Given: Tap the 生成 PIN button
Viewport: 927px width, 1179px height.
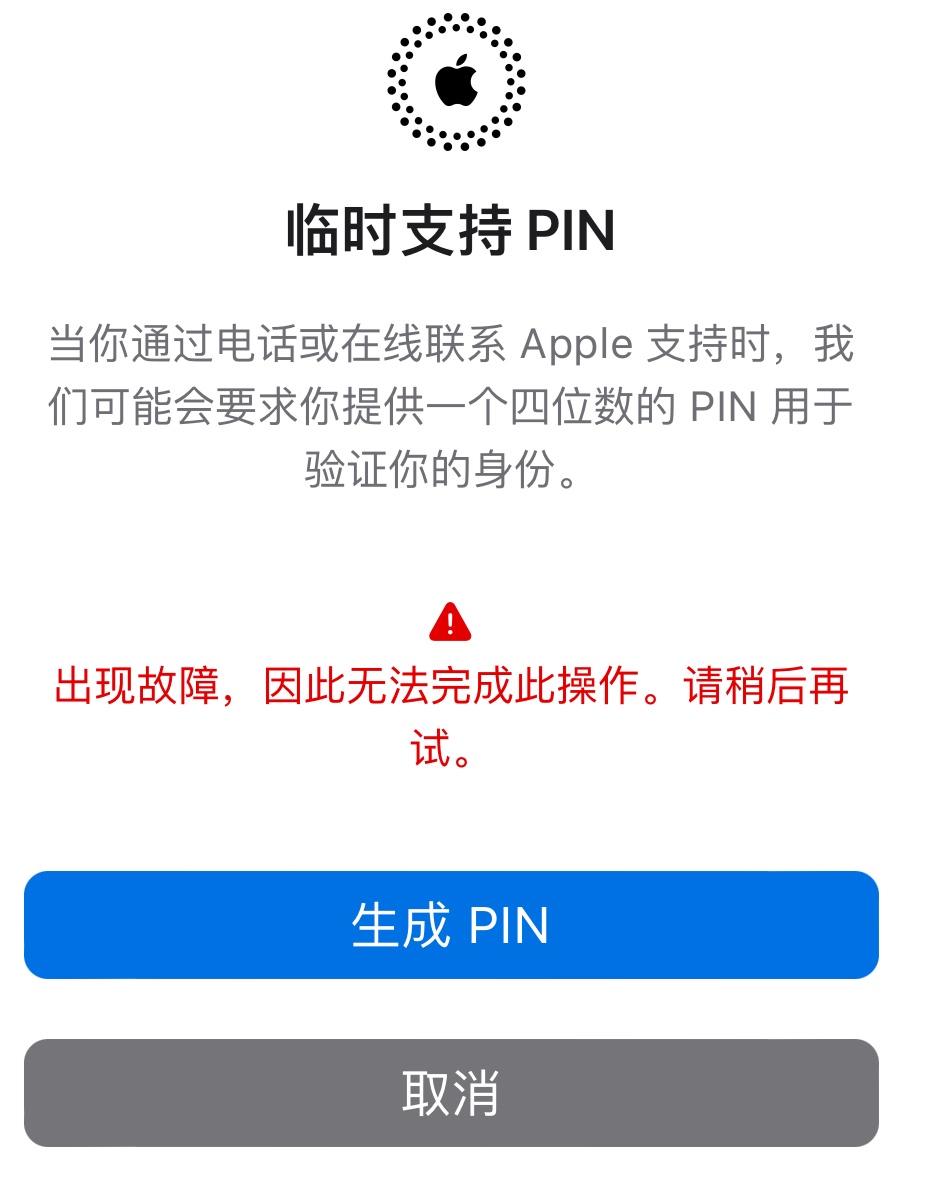Looking at the screenshot, I should (x=451, y=925).
